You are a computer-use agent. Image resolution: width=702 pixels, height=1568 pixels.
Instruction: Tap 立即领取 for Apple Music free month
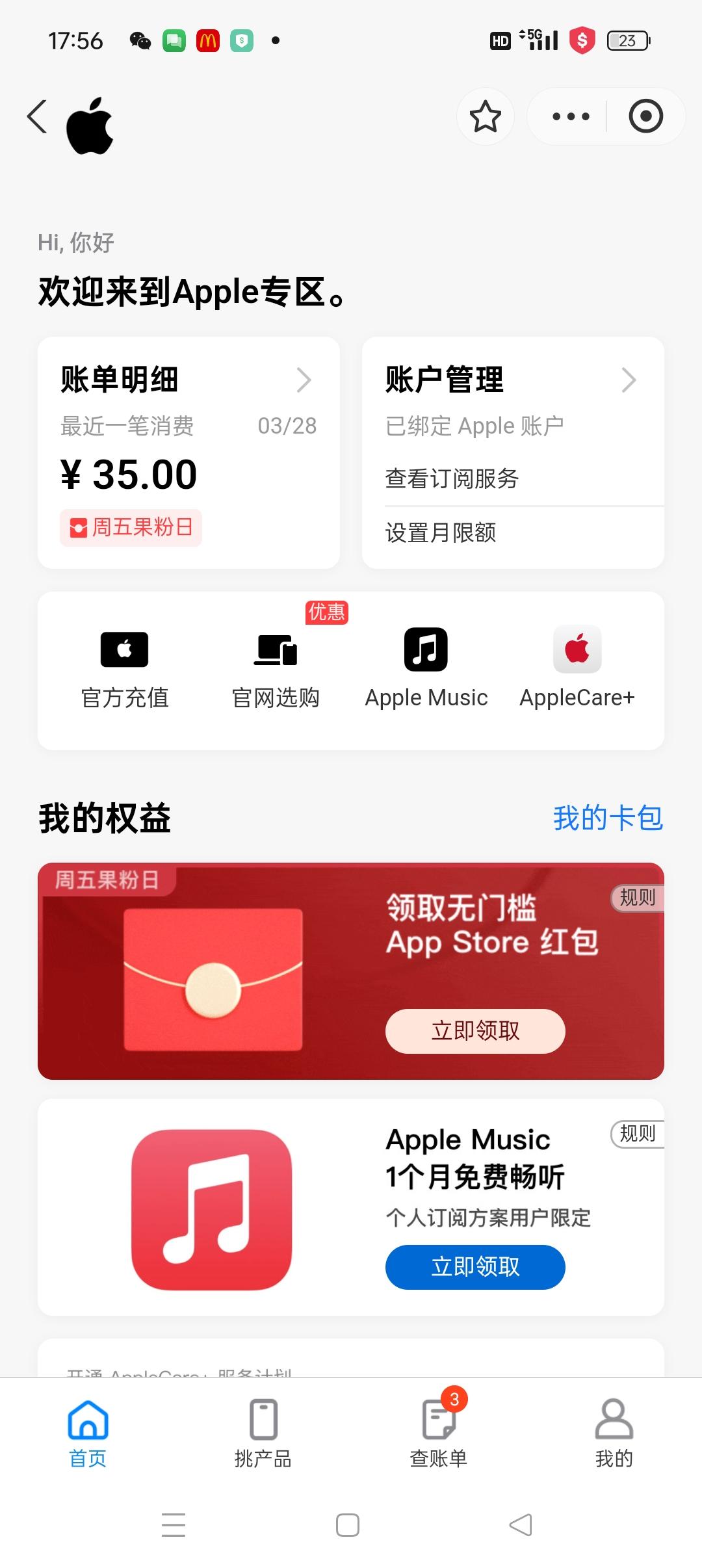[475, 1266]
